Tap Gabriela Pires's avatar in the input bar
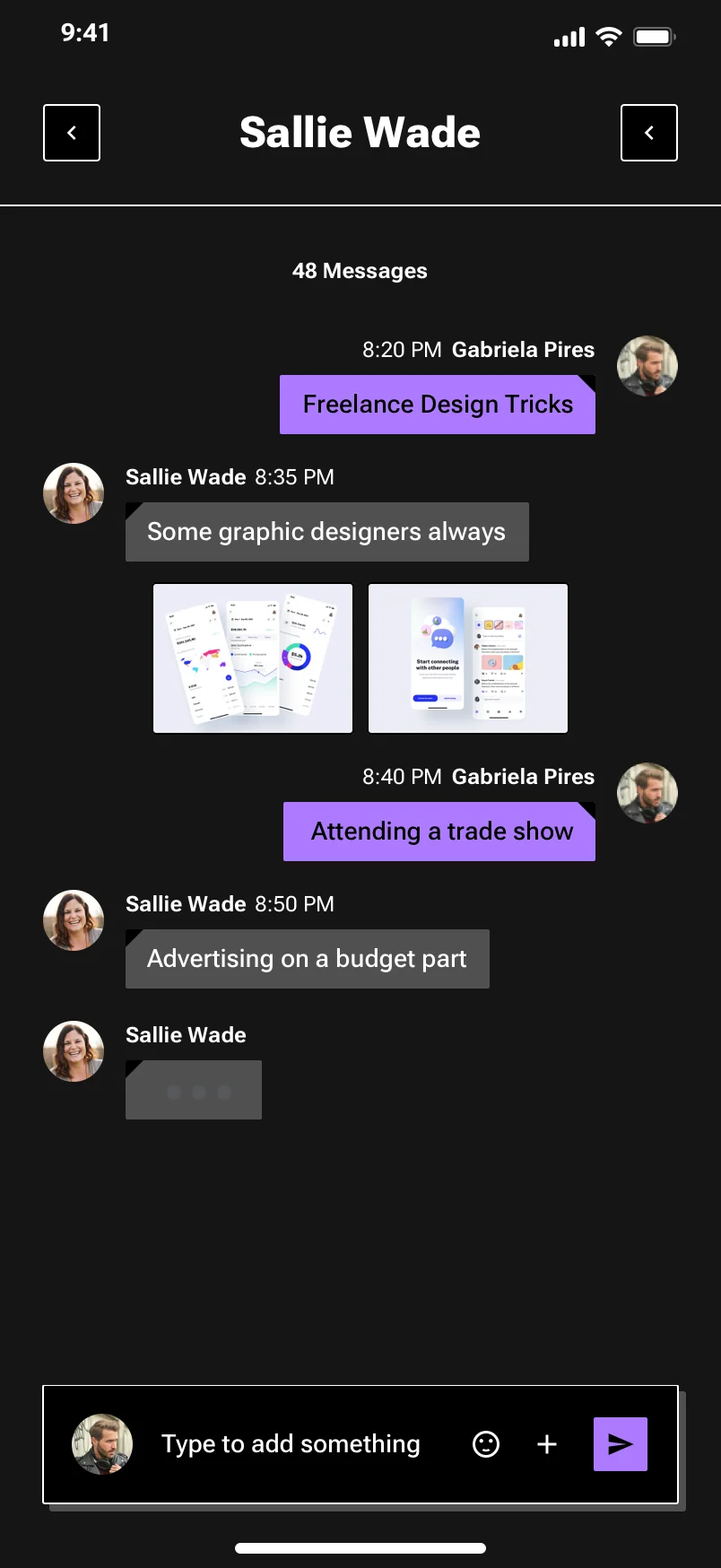The image size is (721, 1568). [x=101, y=1444]
